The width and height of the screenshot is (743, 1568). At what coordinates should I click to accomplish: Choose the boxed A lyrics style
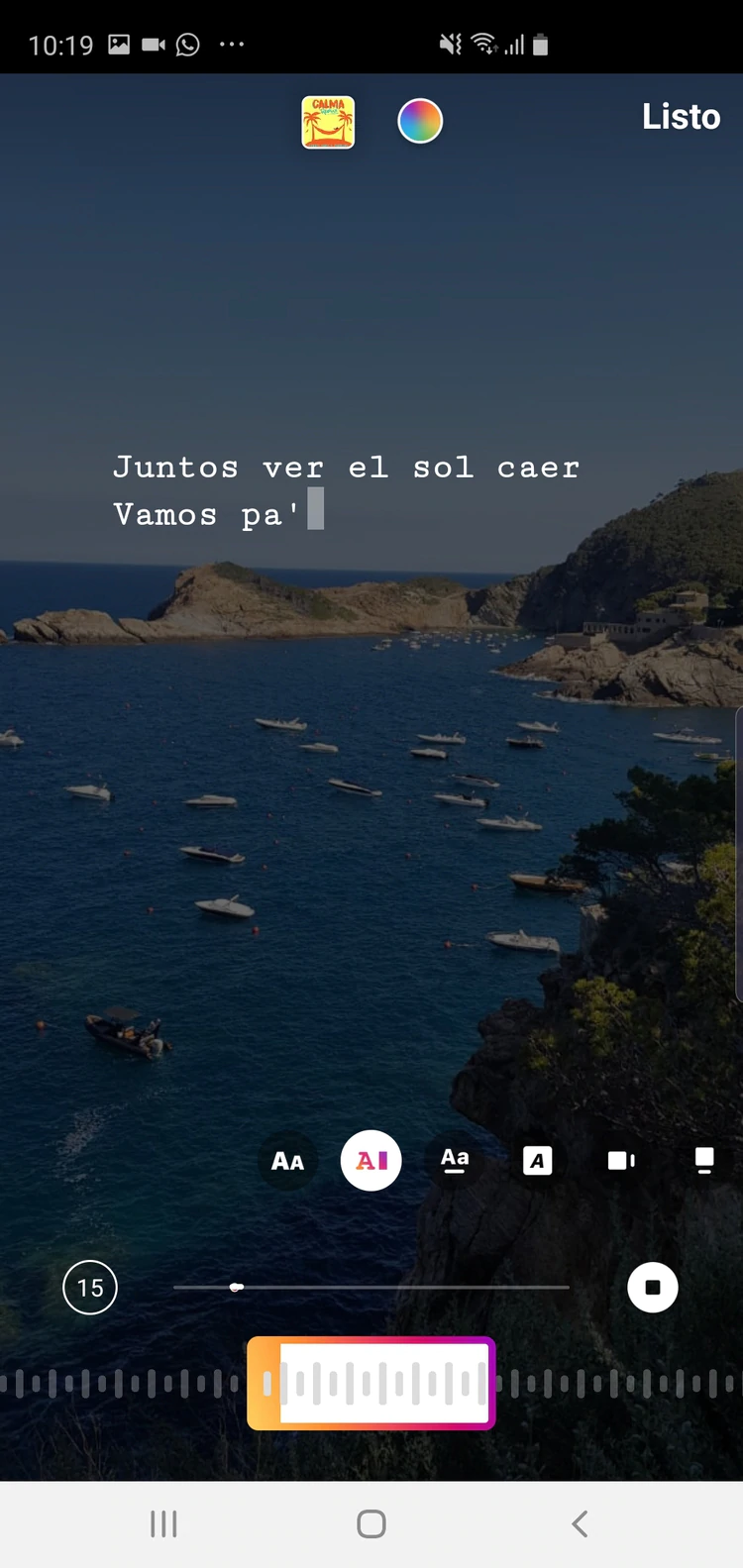537,1160
